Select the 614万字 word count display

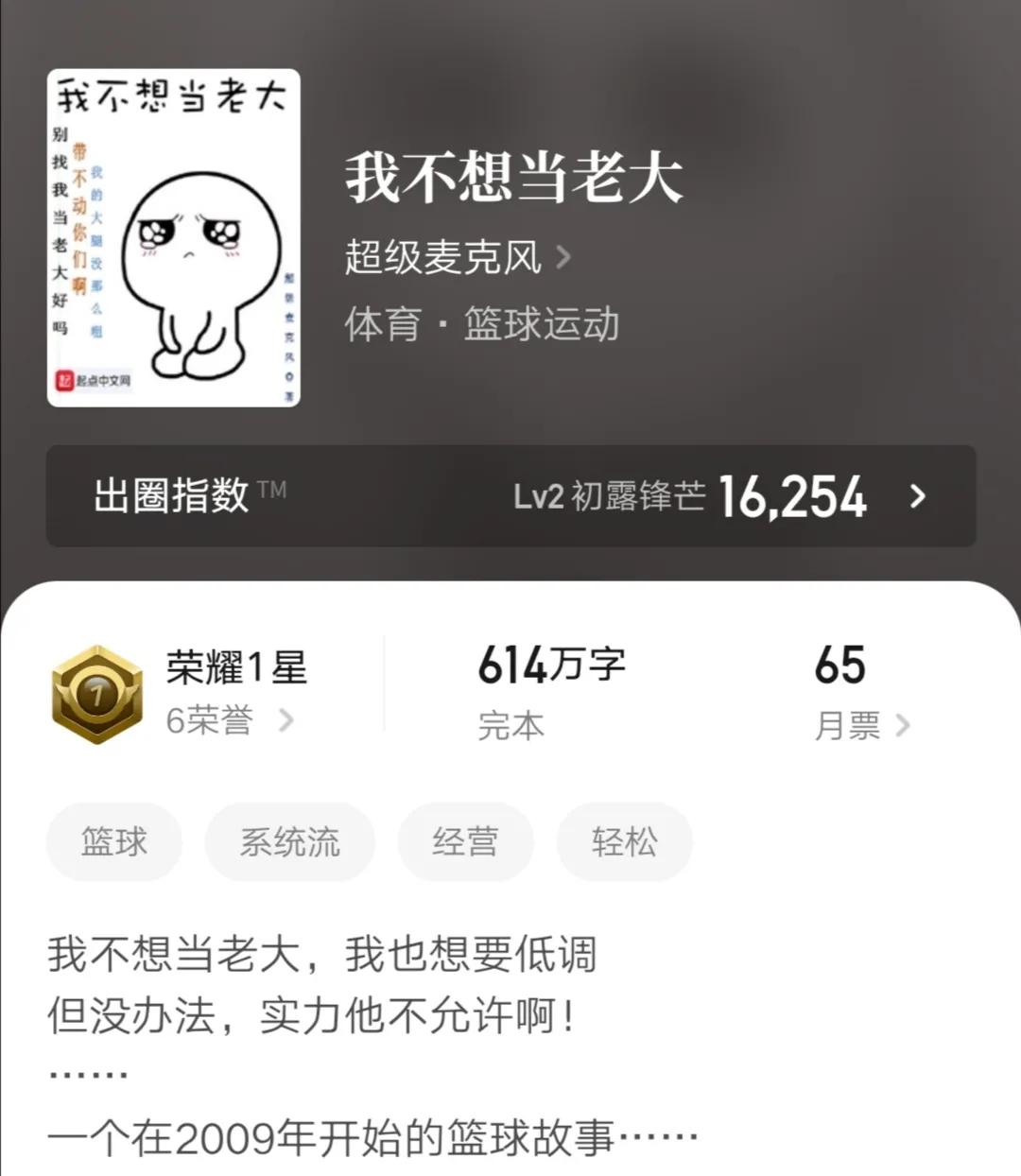[553, 665]
